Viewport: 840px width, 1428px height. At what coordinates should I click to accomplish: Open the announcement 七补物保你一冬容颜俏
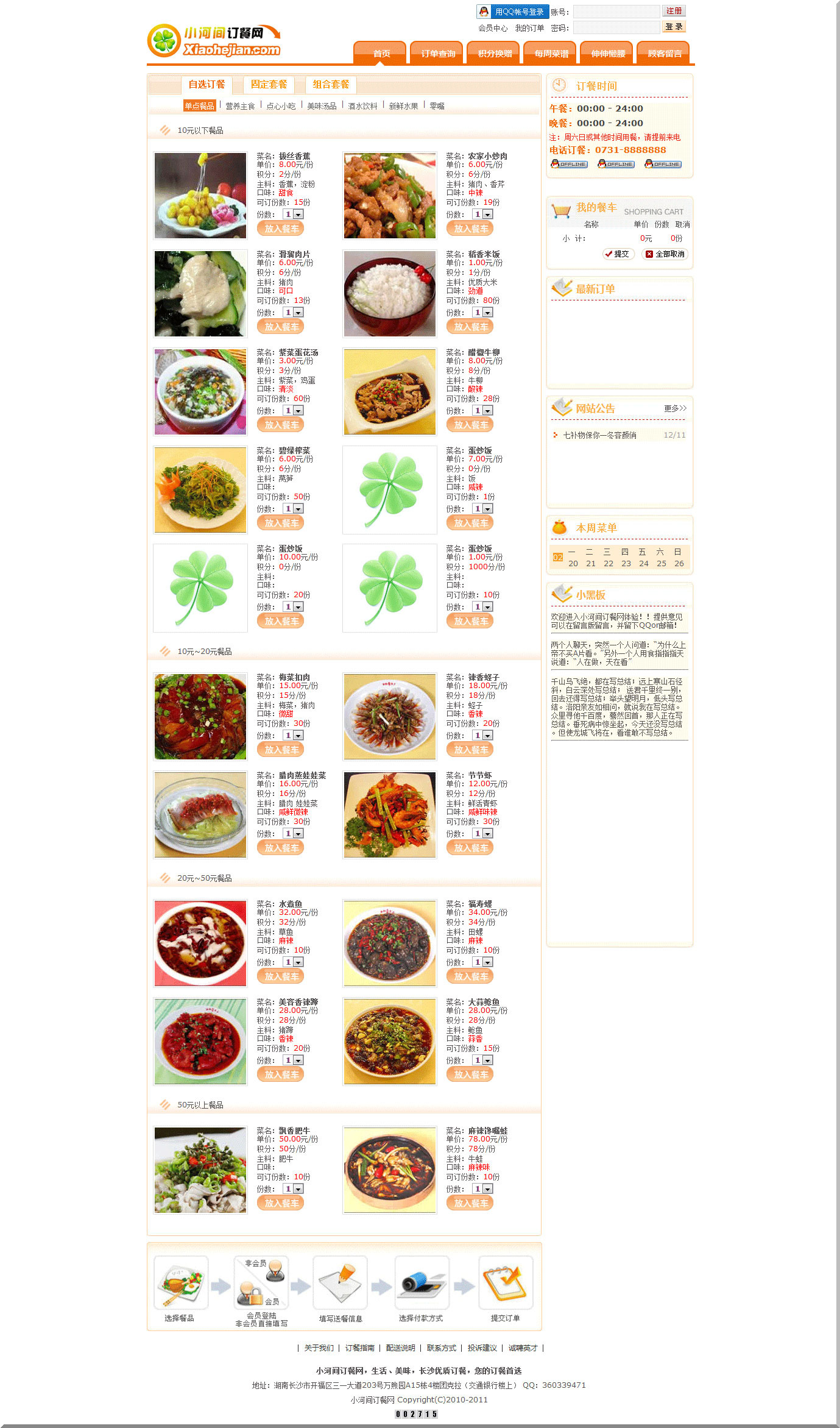[x=599, y=435]
